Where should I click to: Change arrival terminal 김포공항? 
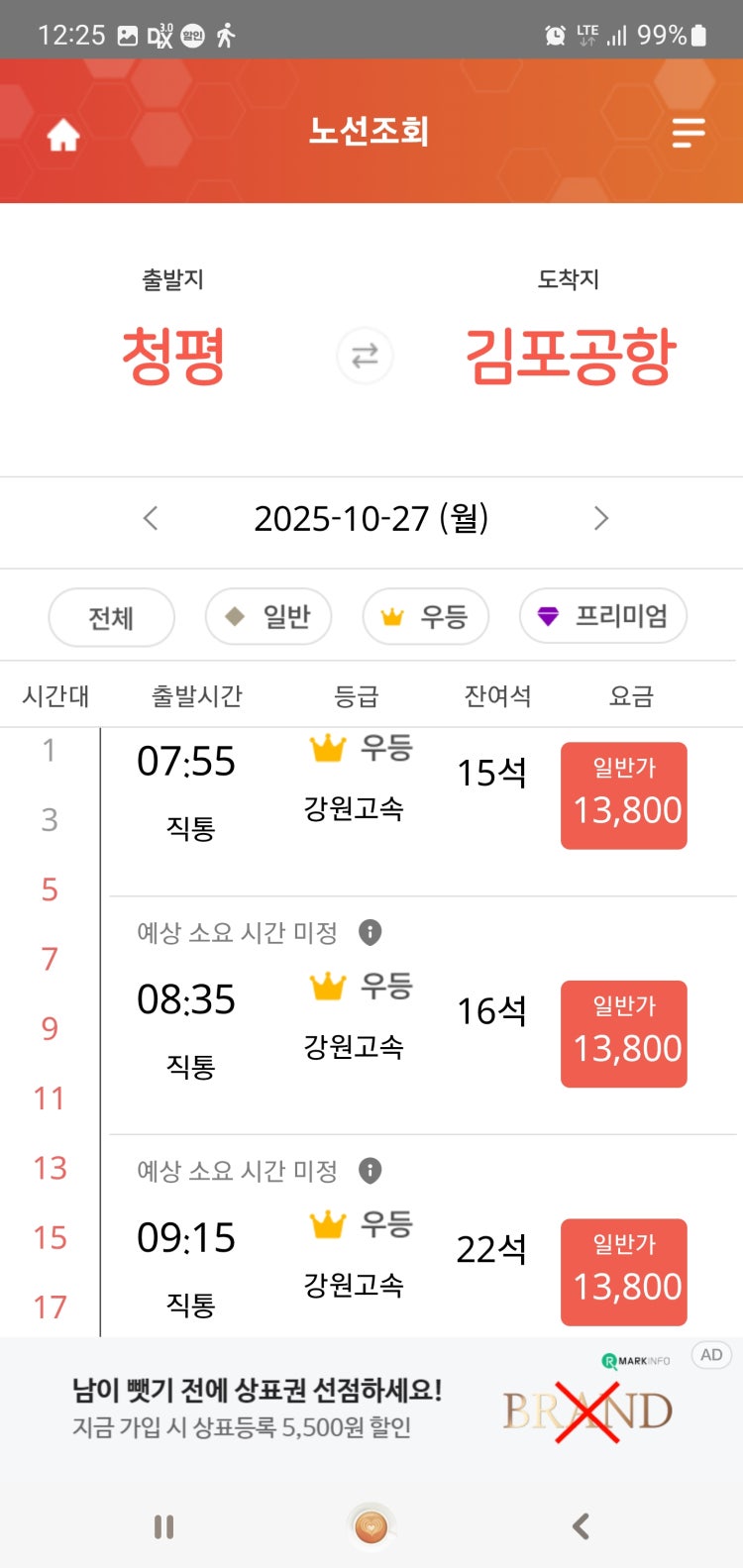click(571, 356)
